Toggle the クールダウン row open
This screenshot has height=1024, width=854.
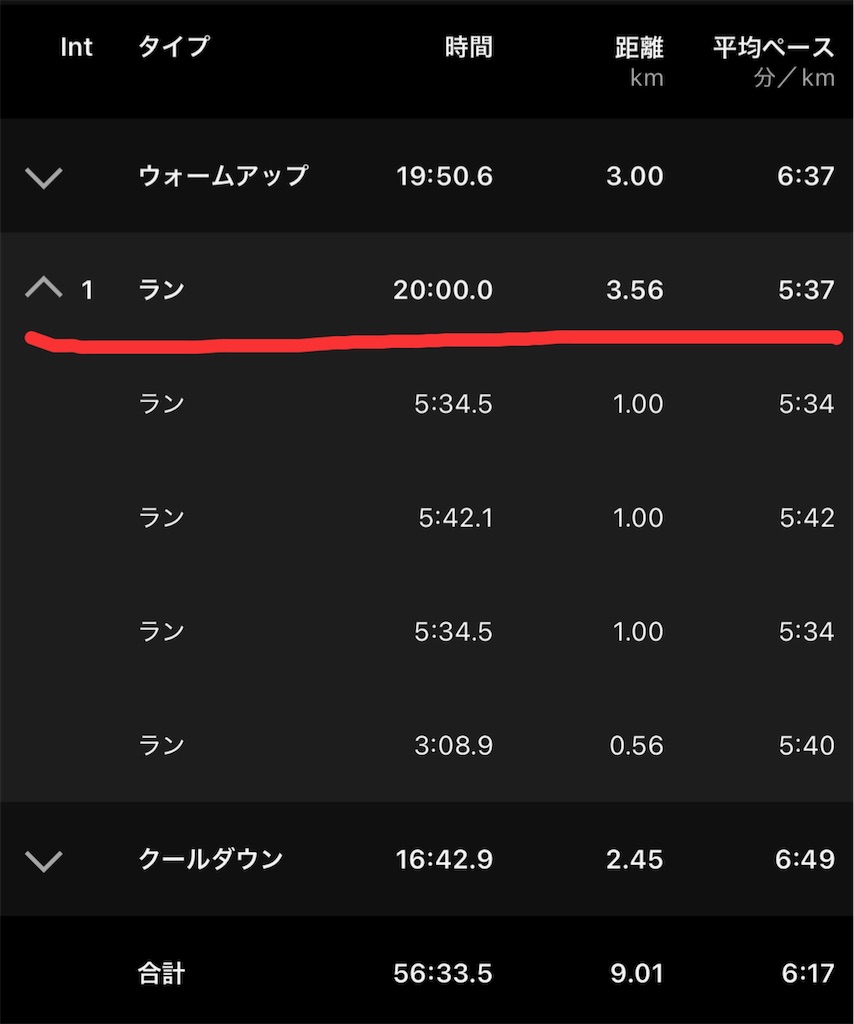(300, 859)
